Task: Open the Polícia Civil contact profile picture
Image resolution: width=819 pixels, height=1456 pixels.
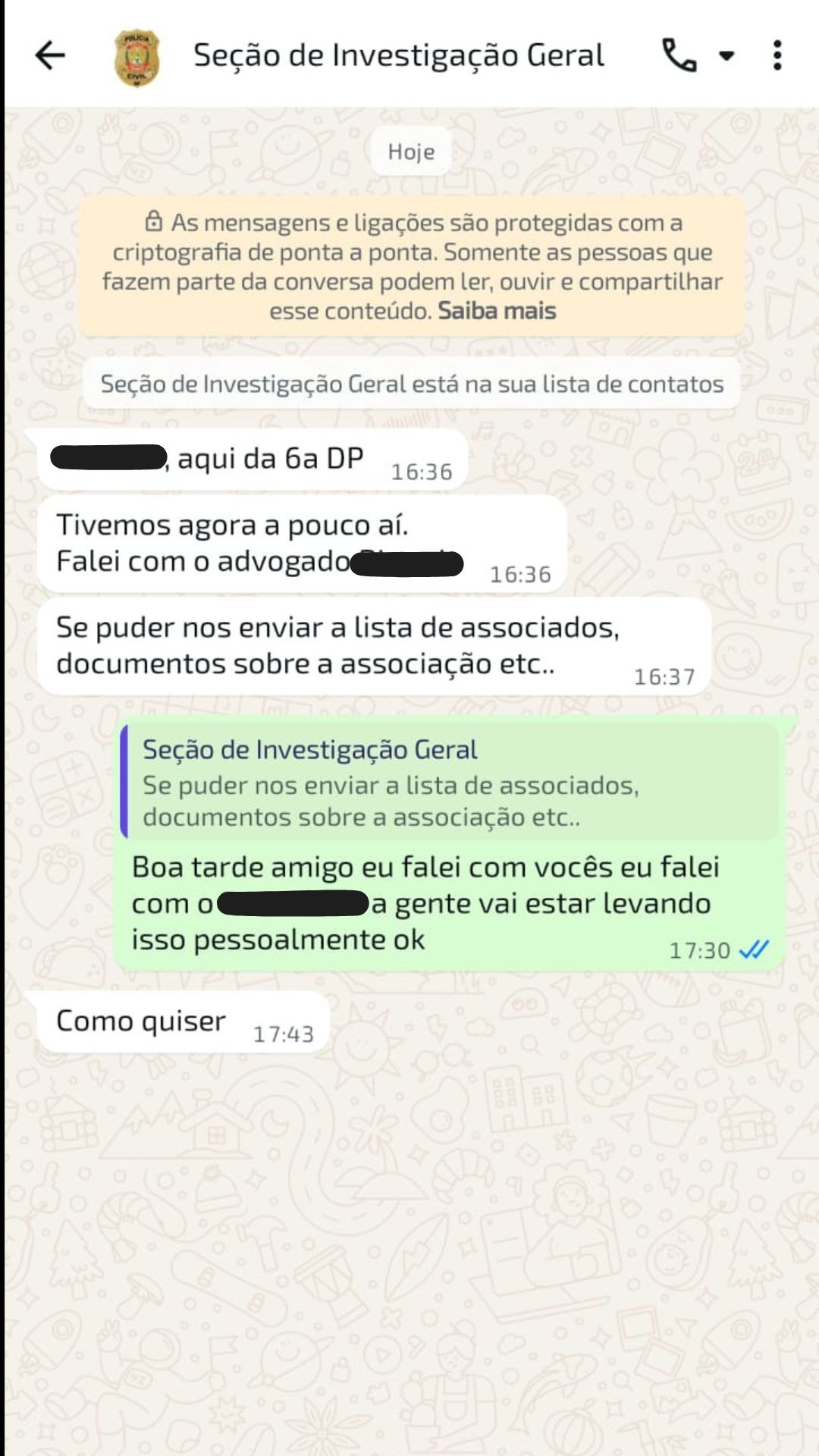Action: (x=136, y=57)
